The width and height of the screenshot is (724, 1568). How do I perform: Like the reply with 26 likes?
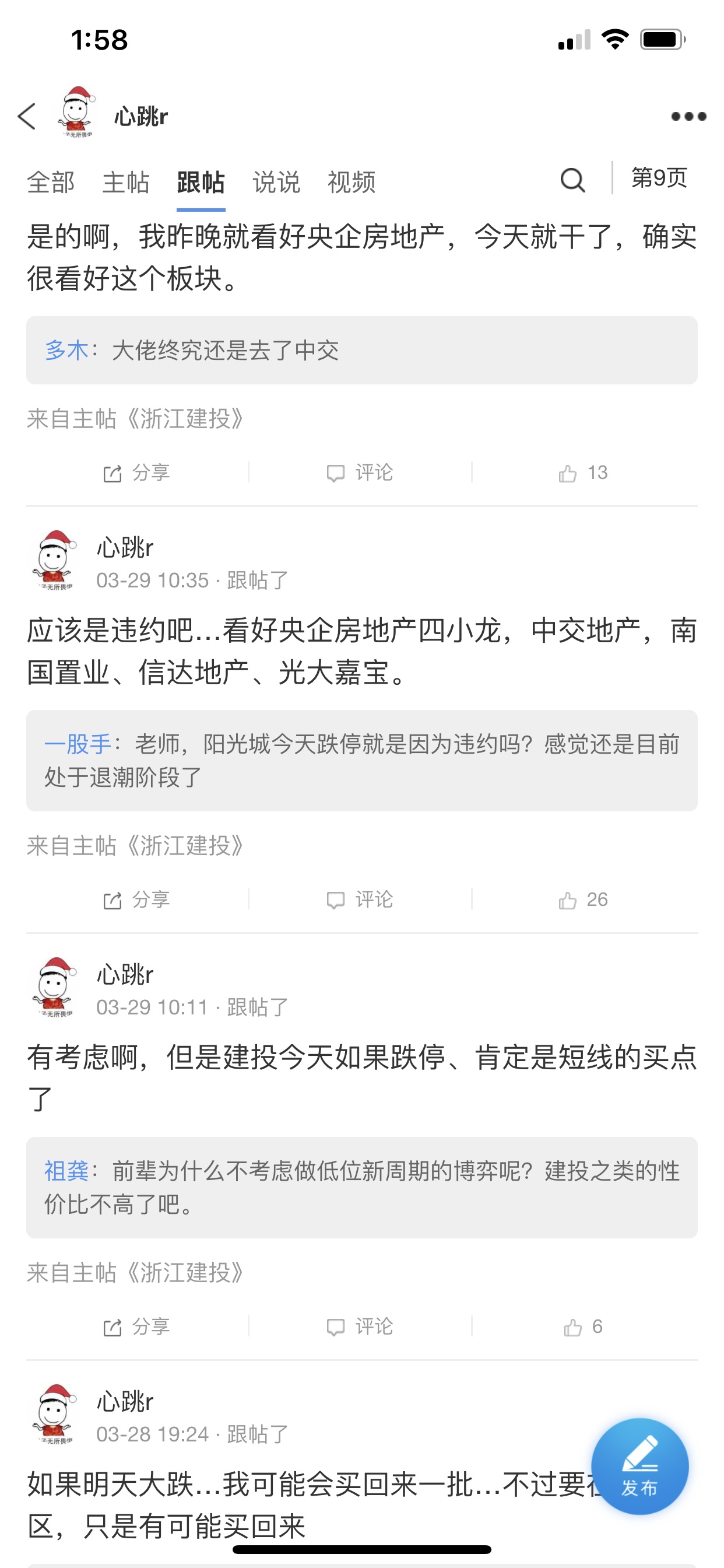coord(584,900)
